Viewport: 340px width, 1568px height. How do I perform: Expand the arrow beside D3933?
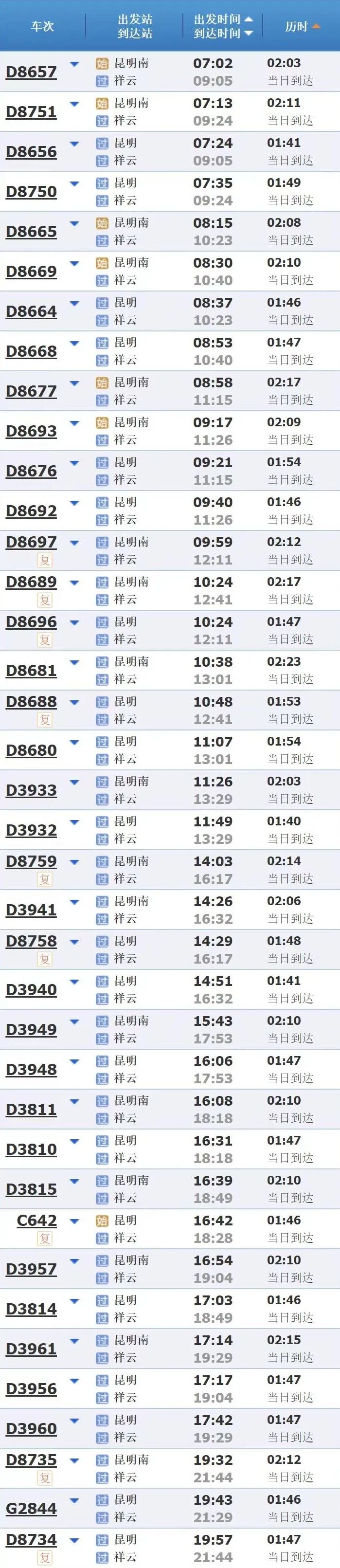tap(75, 782)
